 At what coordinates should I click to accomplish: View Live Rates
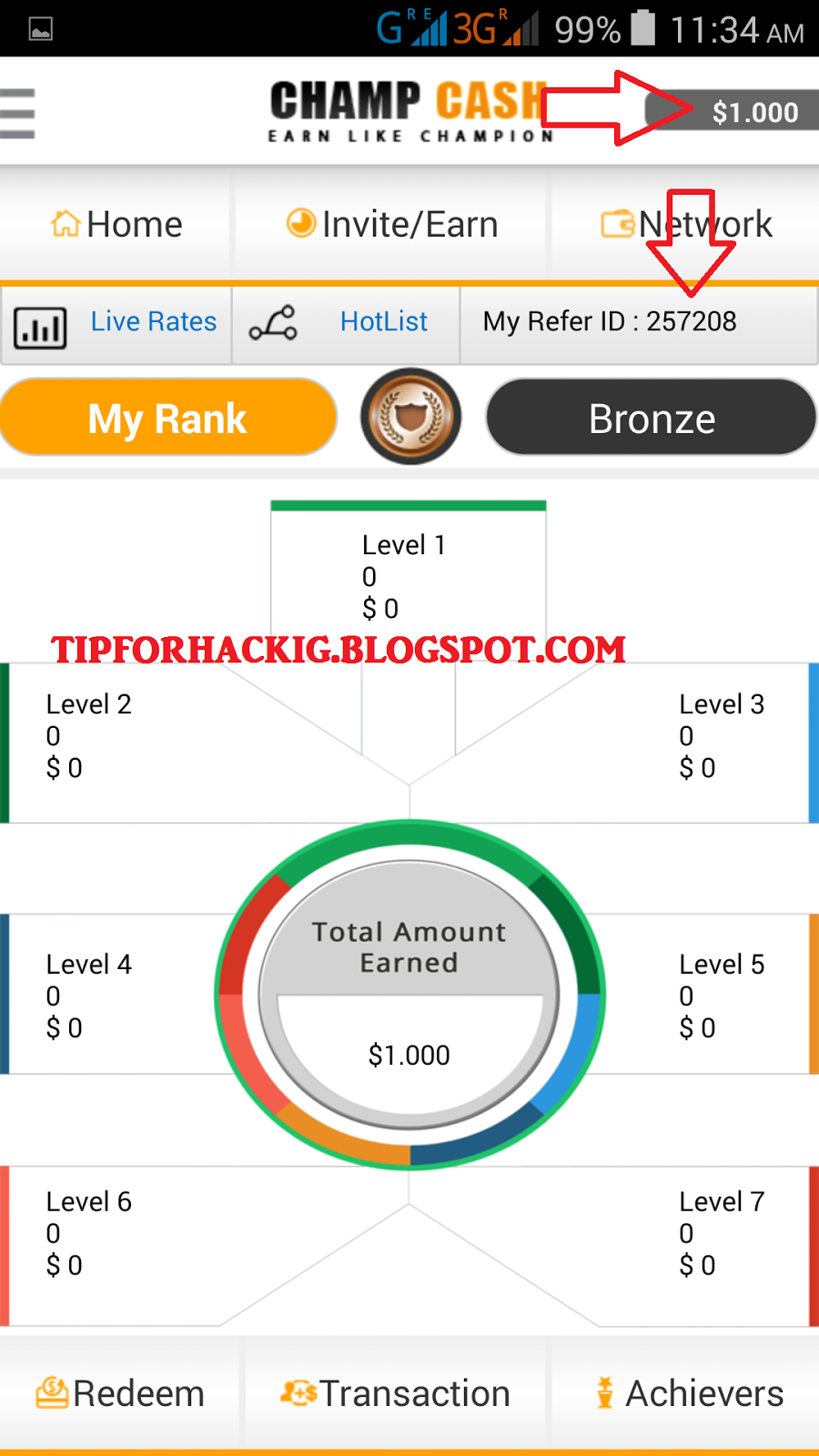click(116, 322)
